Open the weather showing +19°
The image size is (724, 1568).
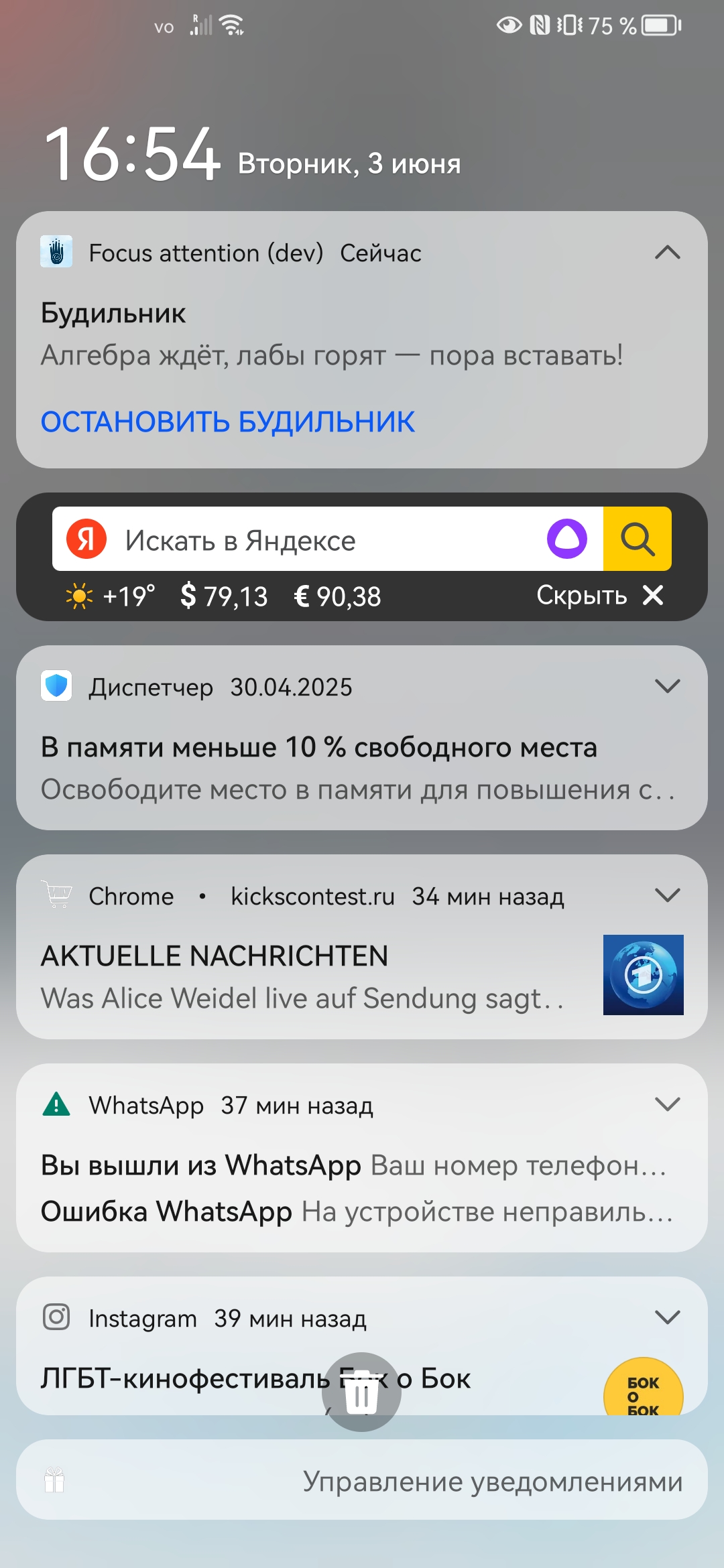pyautogui.click(x=111, y=596)
